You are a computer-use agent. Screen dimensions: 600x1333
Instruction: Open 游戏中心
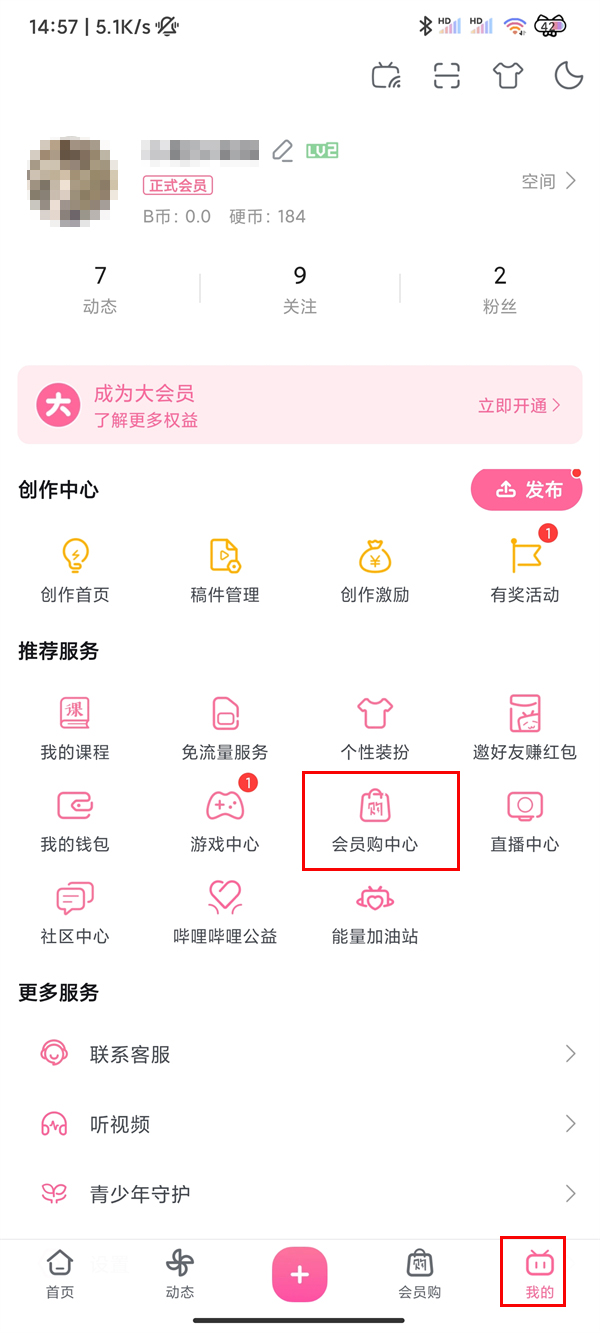[x=225, y=820]
